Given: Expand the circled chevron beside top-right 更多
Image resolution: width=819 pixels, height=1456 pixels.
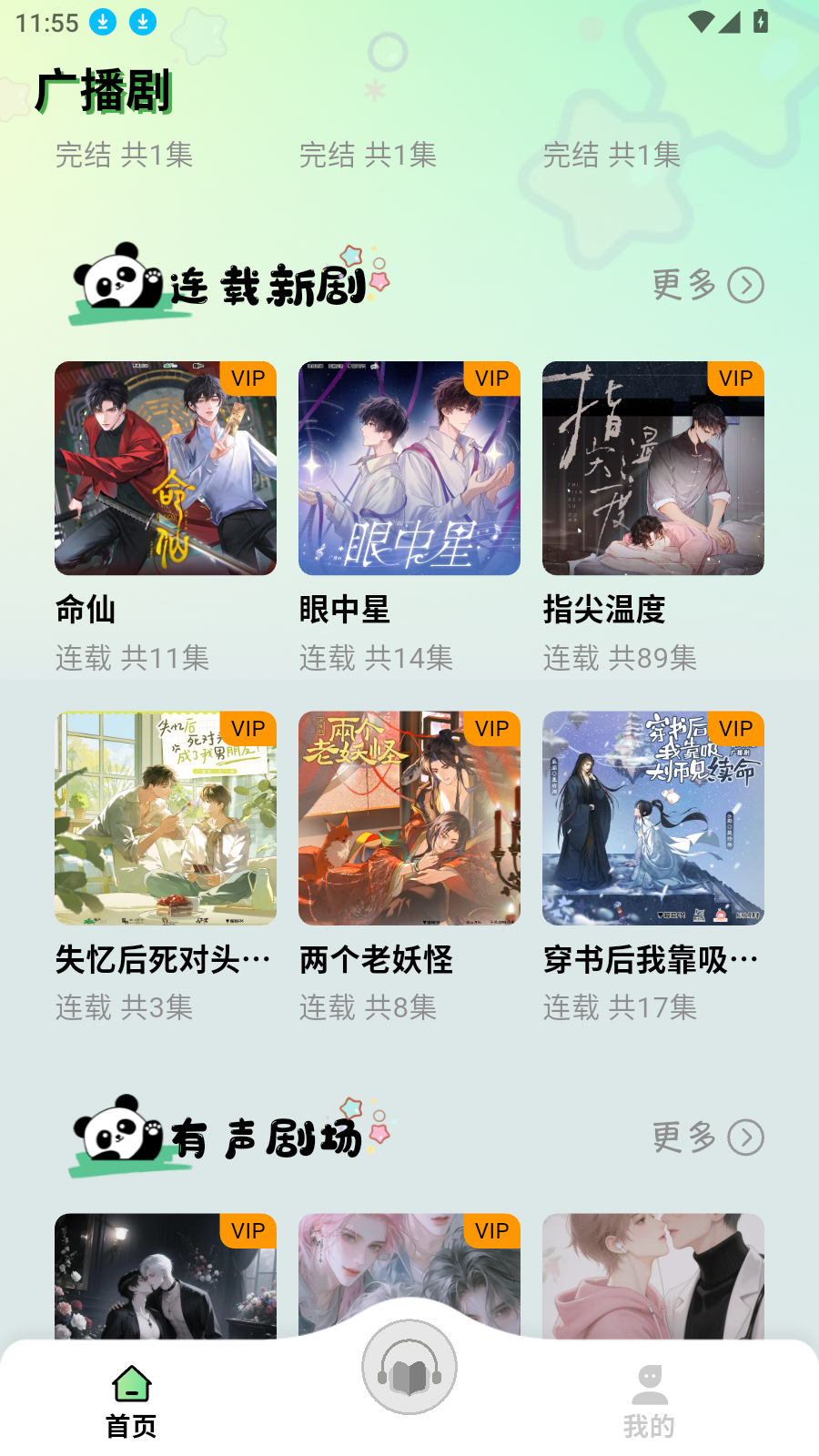Looking at the screenshot, I should click(x=746, y=285).
